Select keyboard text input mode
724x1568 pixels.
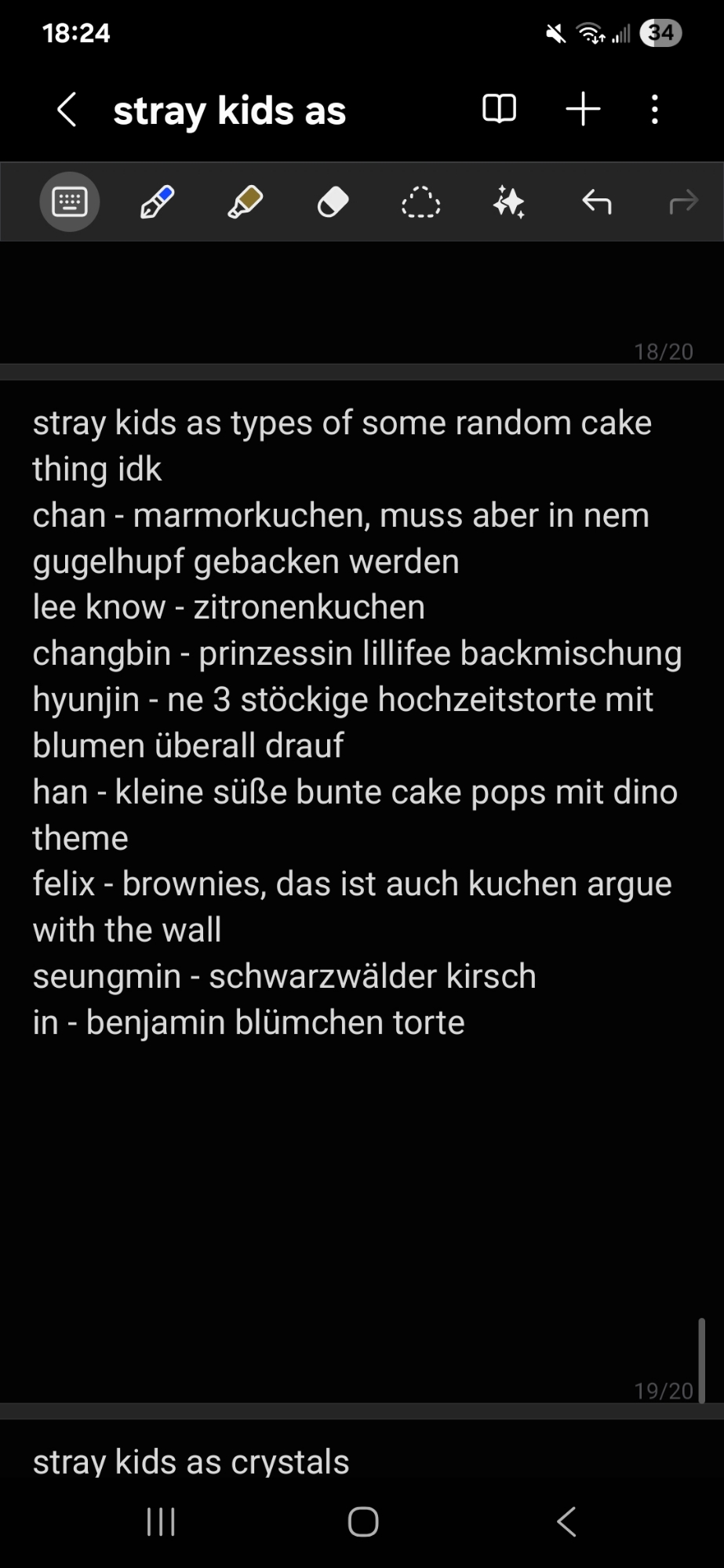pos(70,202)
